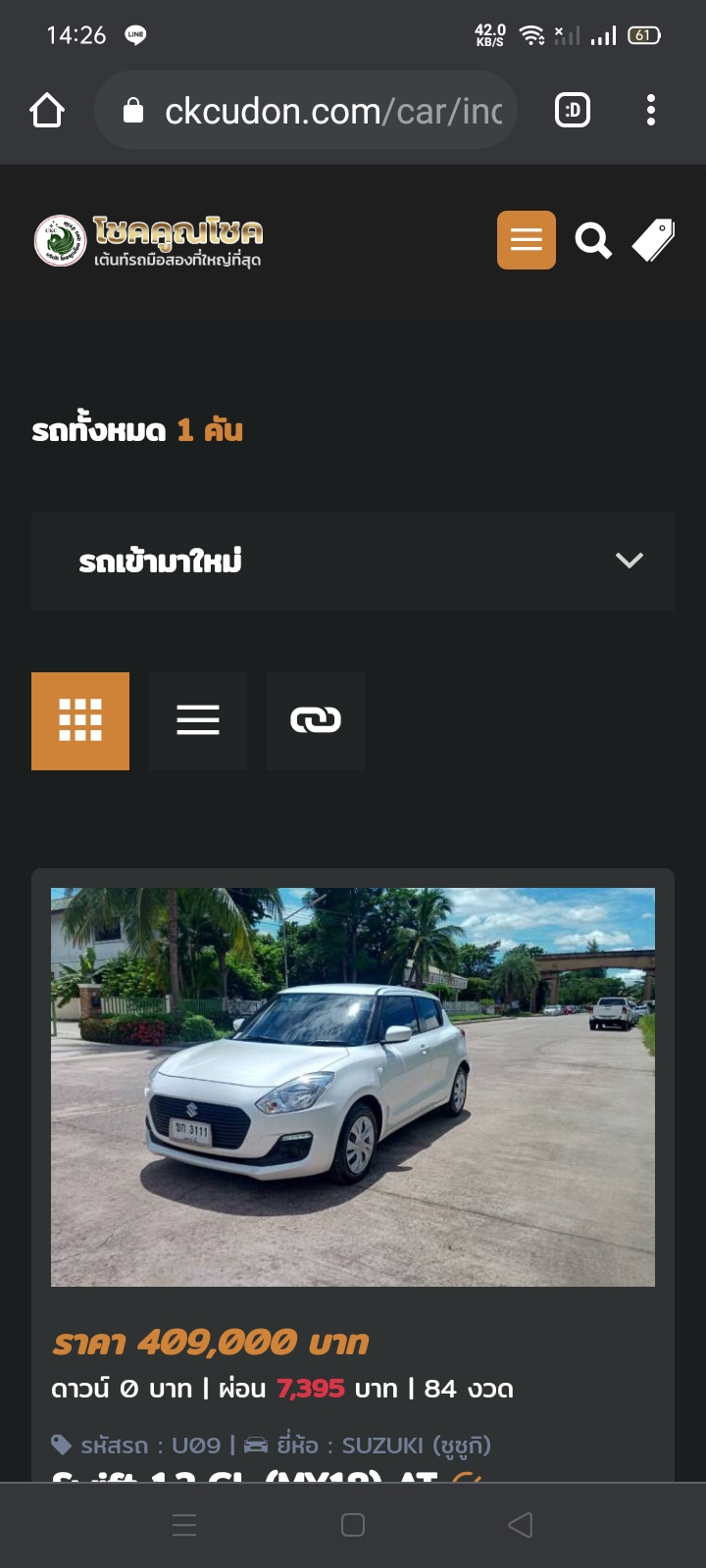Open the browser overflow menu
Image resolution: width=706 pixels, height=1568 pixels.
click(x=651, y=111)
